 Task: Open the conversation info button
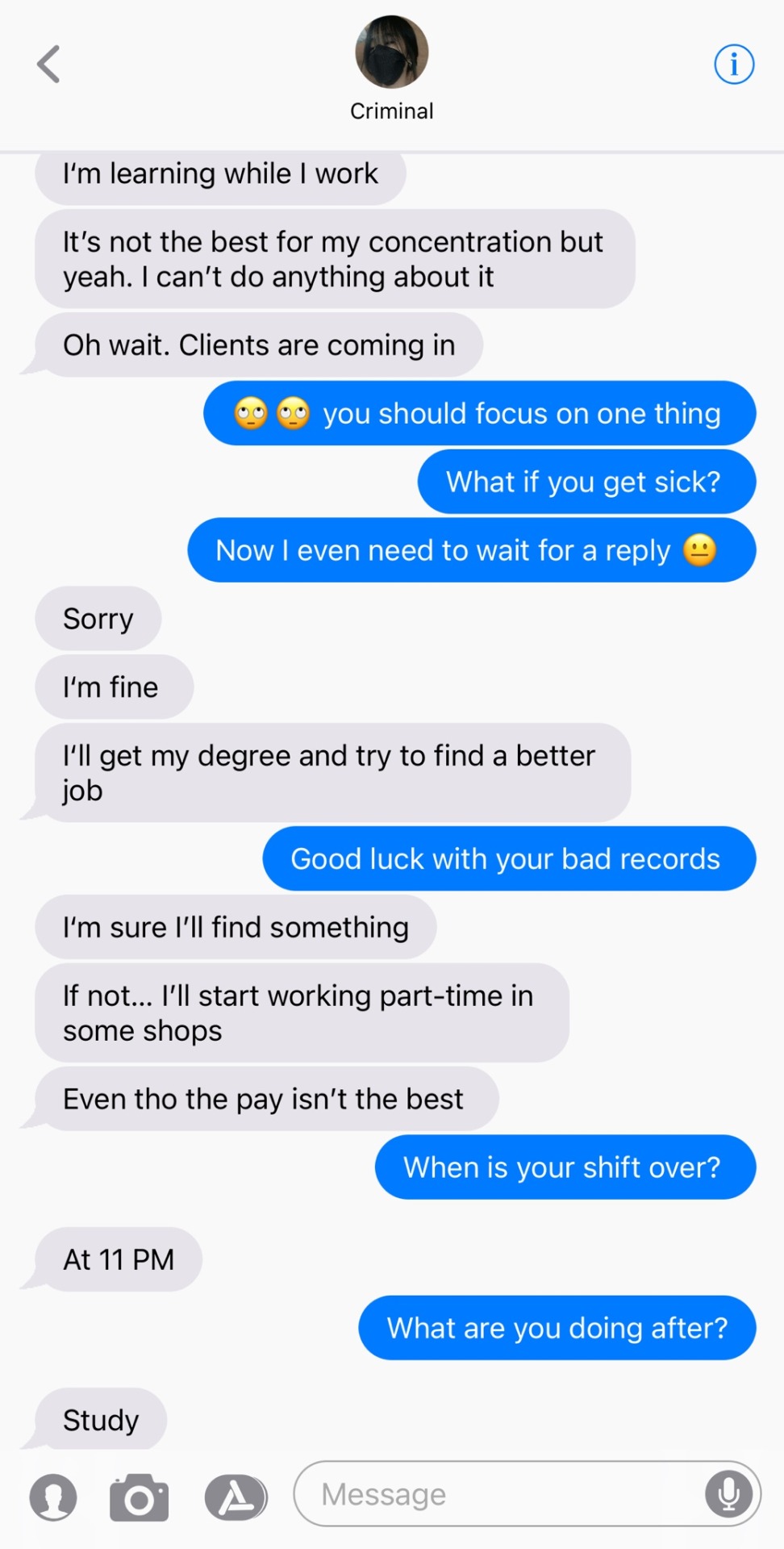click(733, 65)
